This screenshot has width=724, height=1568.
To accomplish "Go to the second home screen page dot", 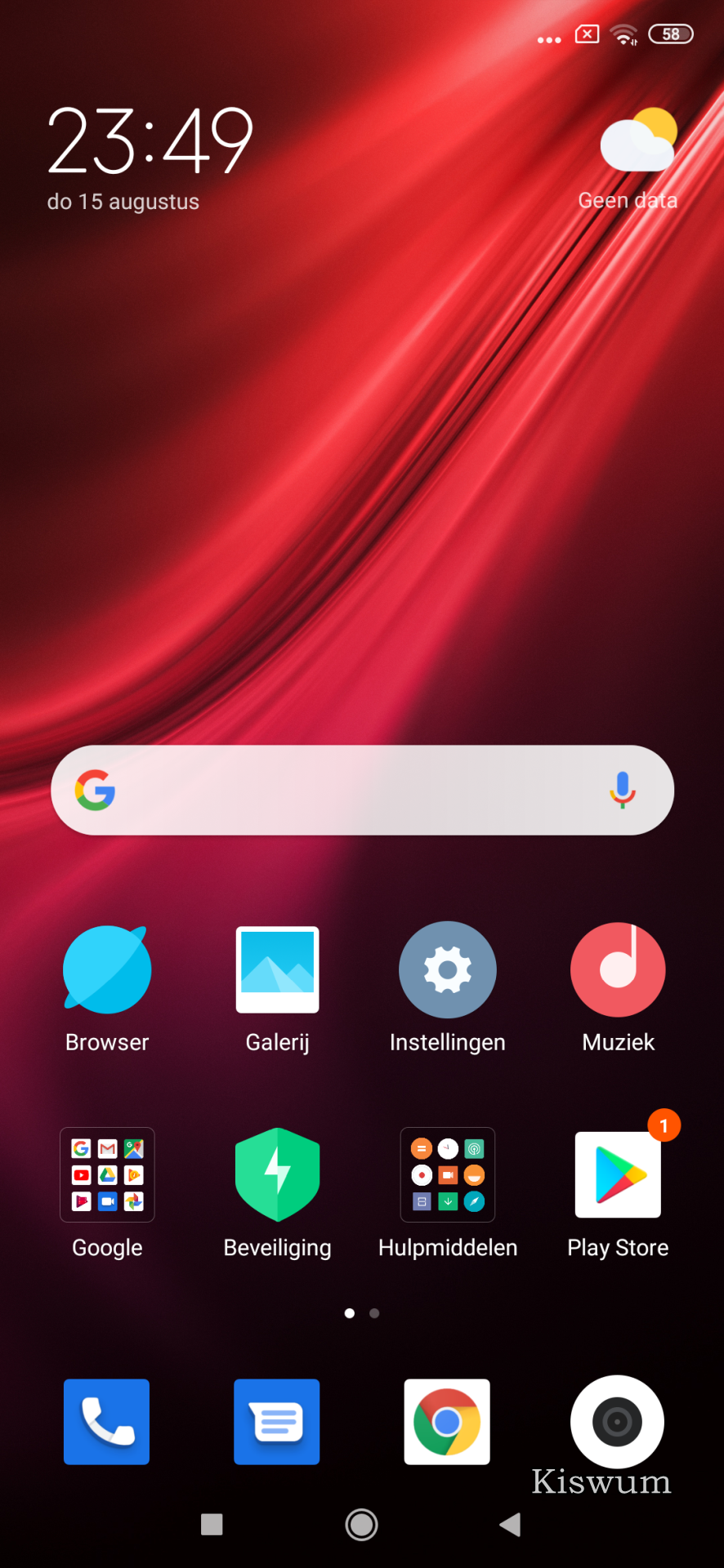I will [374, 1313].
